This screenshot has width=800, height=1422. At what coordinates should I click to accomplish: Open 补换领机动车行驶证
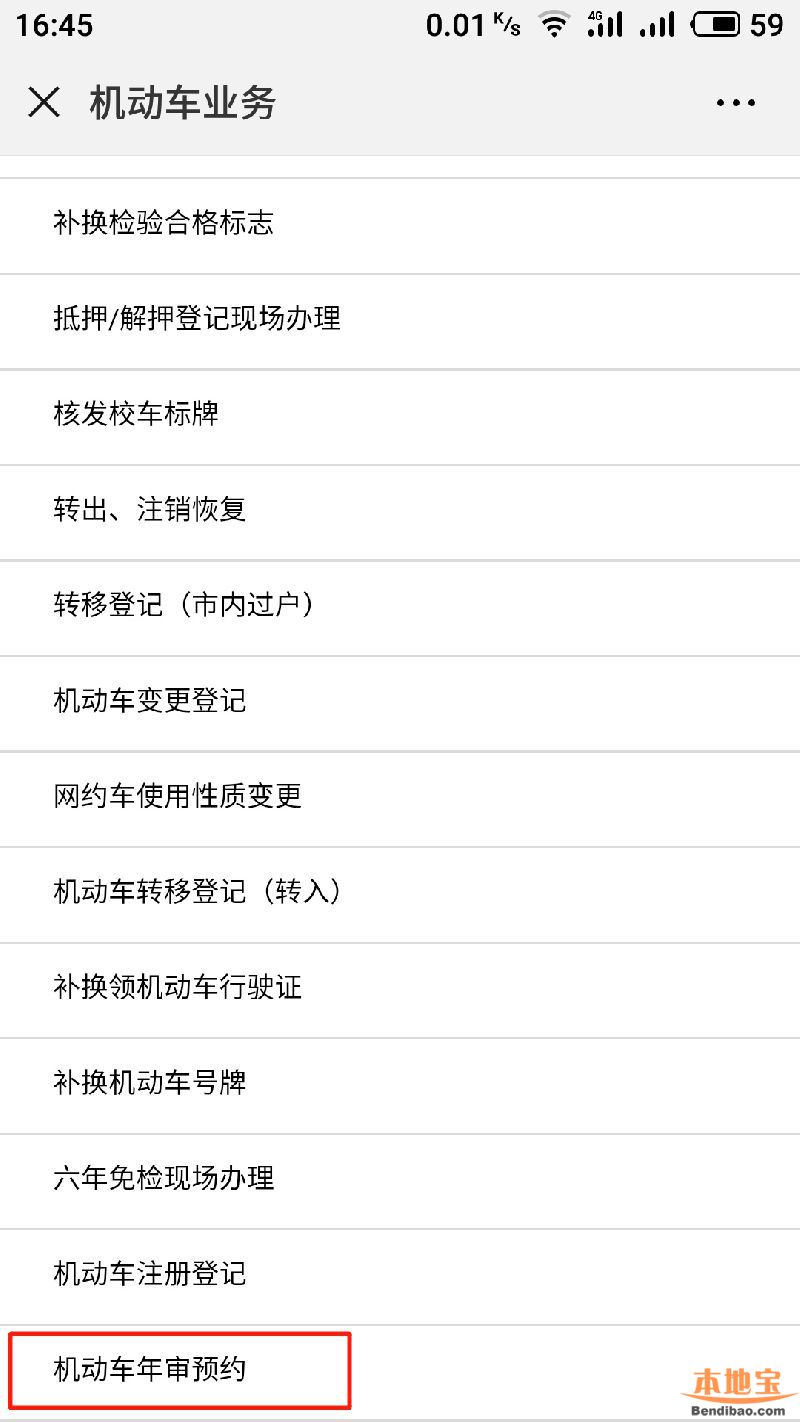tap(400, 988)
